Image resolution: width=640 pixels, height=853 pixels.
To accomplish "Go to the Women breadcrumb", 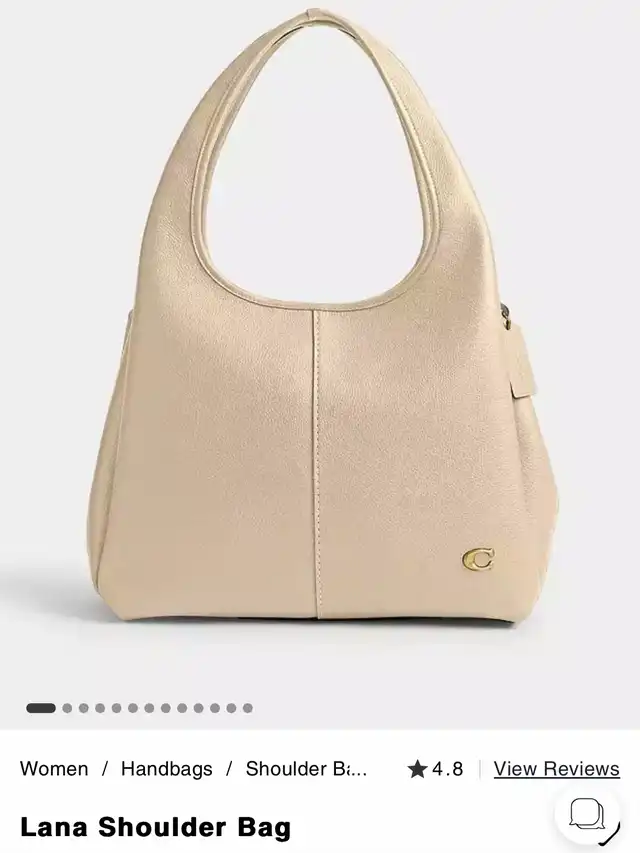I will coord(54,769).
